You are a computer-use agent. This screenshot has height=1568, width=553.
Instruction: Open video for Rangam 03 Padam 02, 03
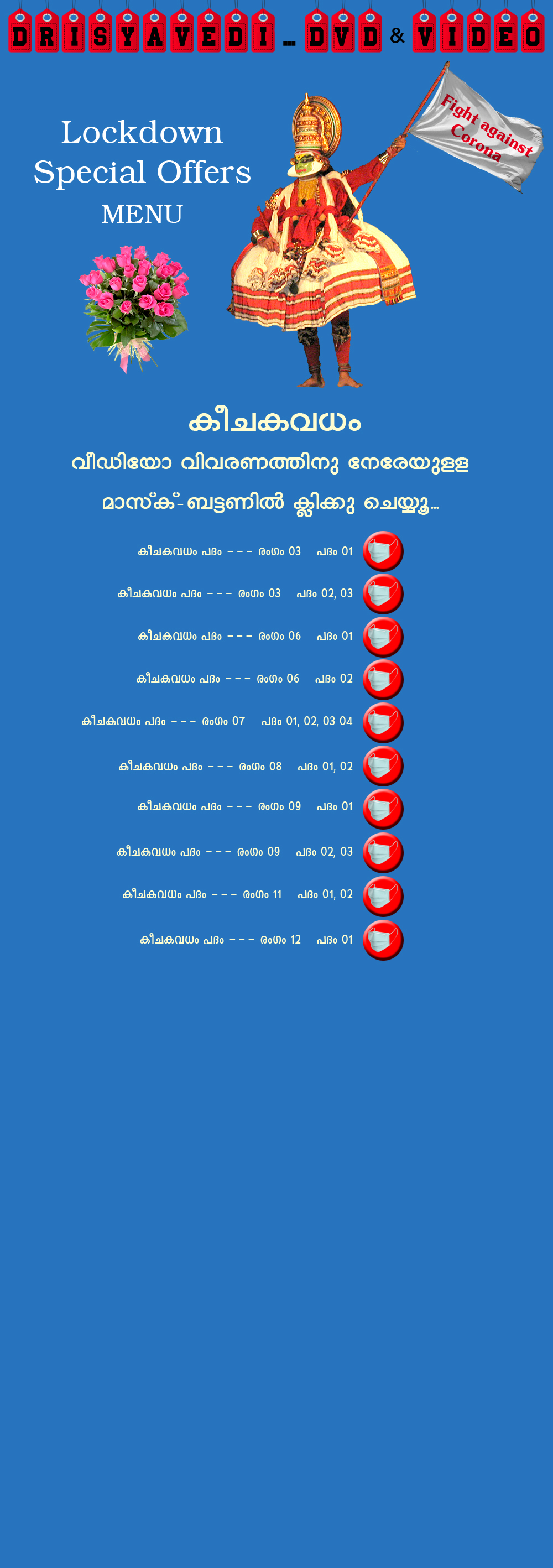(383, 593)
